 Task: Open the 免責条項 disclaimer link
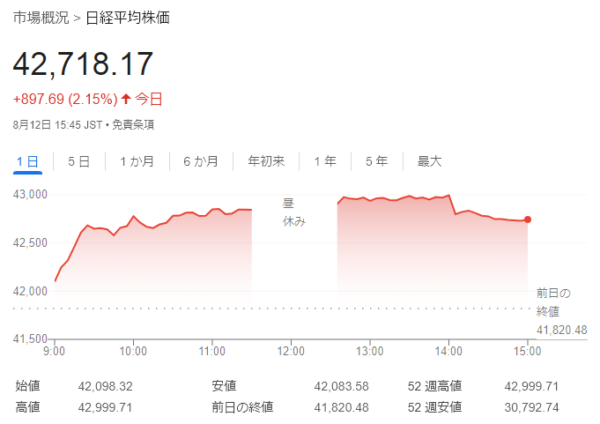[132, 125]
